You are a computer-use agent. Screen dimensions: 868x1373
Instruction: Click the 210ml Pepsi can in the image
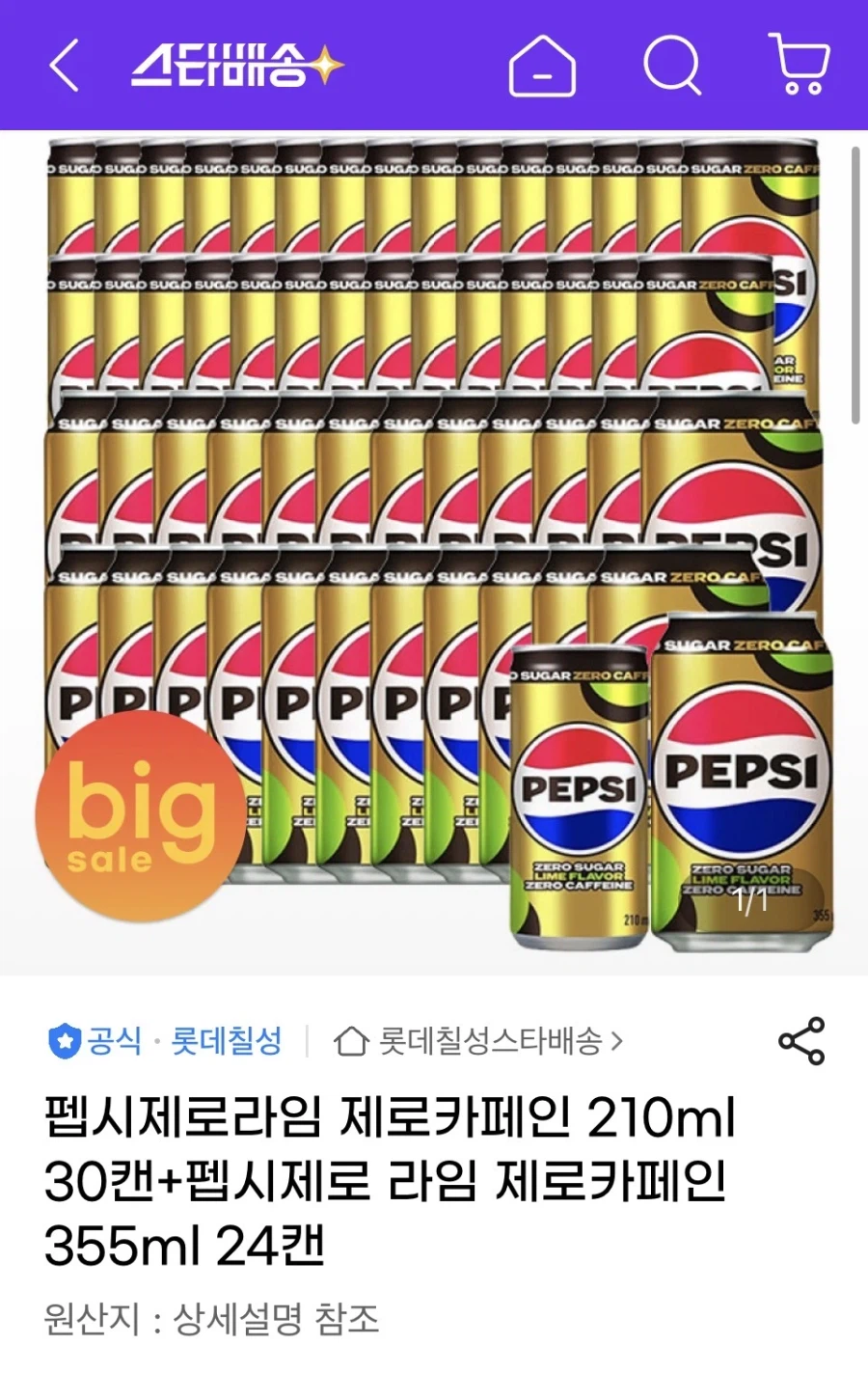pos(580,791)
